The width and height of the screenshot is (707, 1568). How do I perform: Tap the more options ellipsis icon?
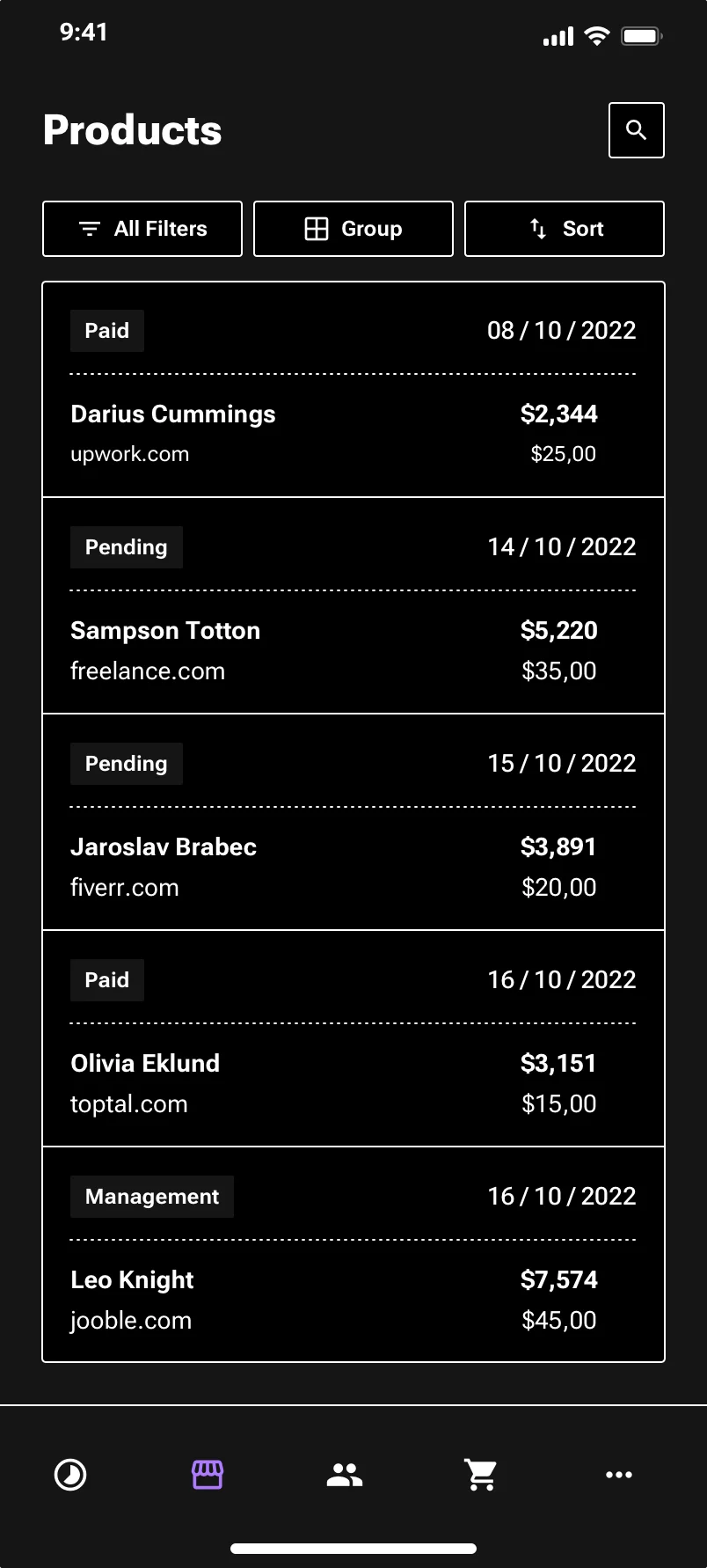[x=619, y=1475]
